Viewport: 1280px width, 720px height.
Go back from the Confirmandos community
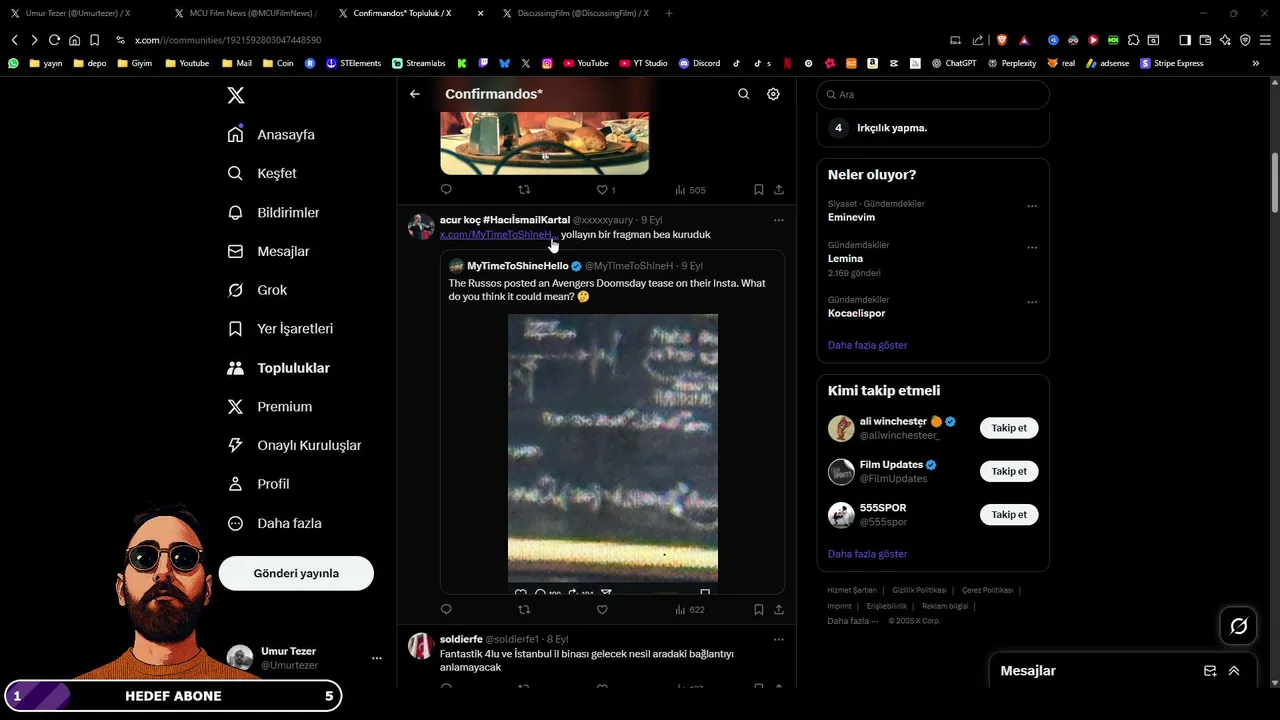tap(415, 94)
